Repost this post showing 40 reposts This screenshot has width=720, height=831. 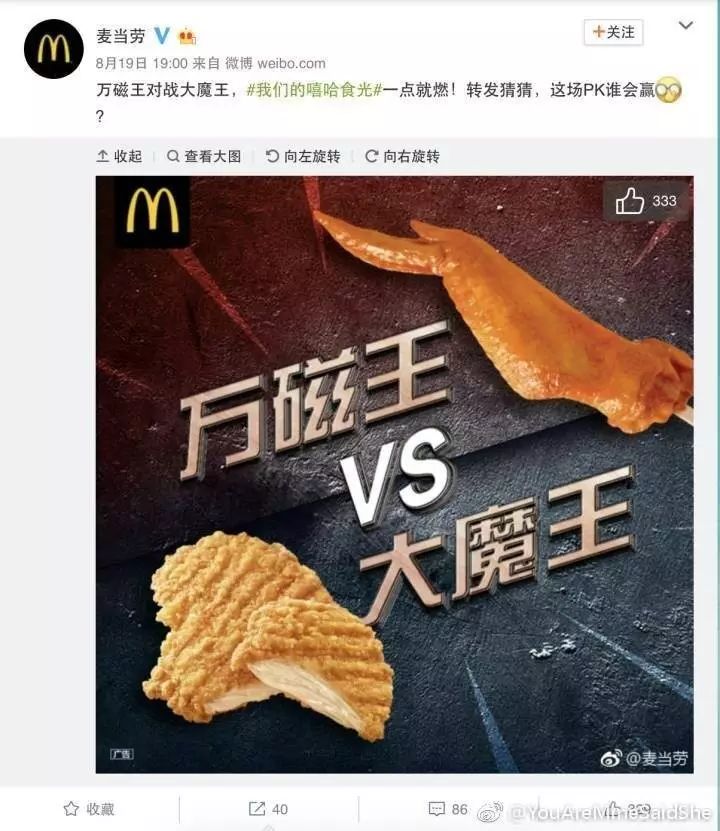(268, 808)
